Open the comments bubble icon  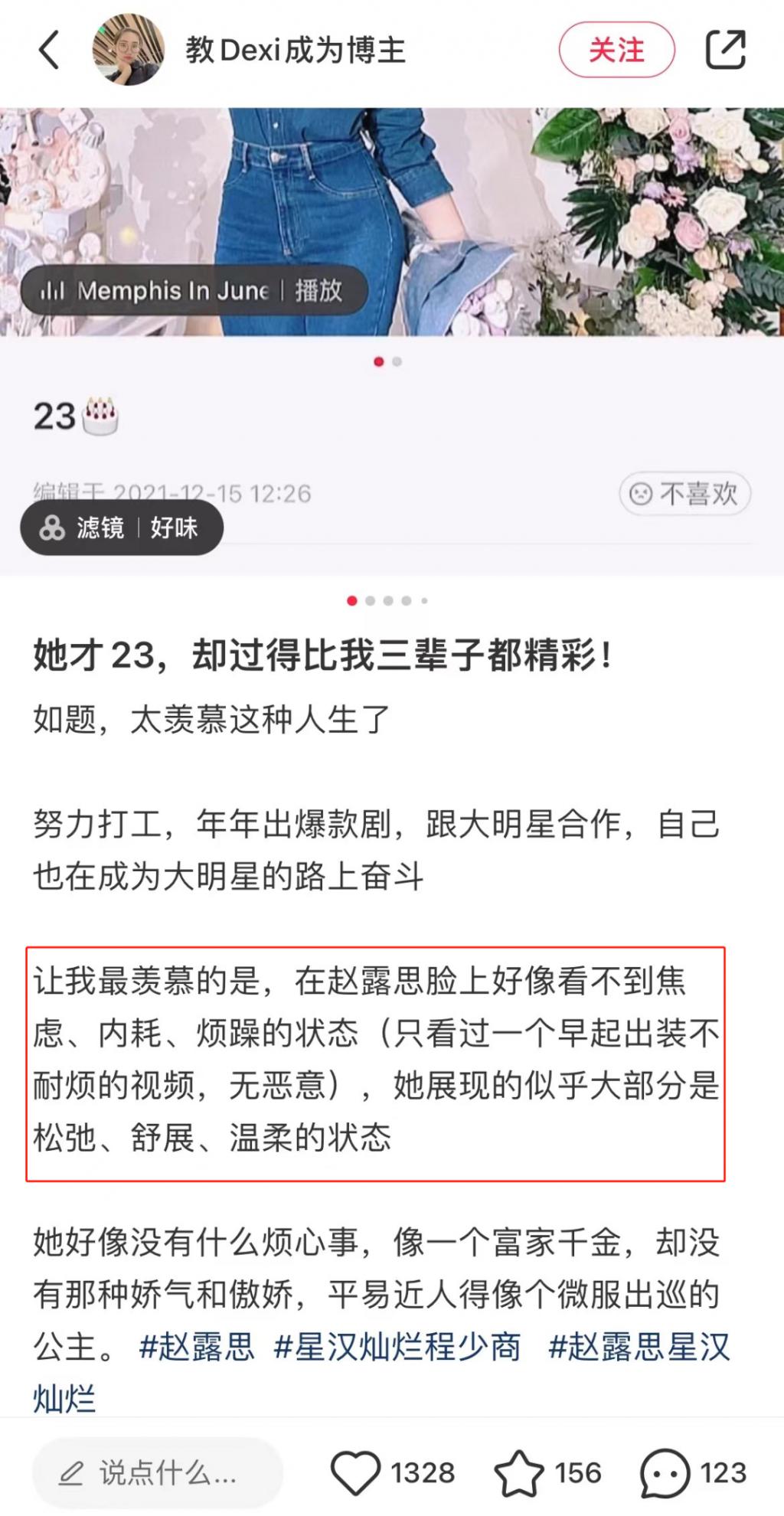click(665, 1472)
